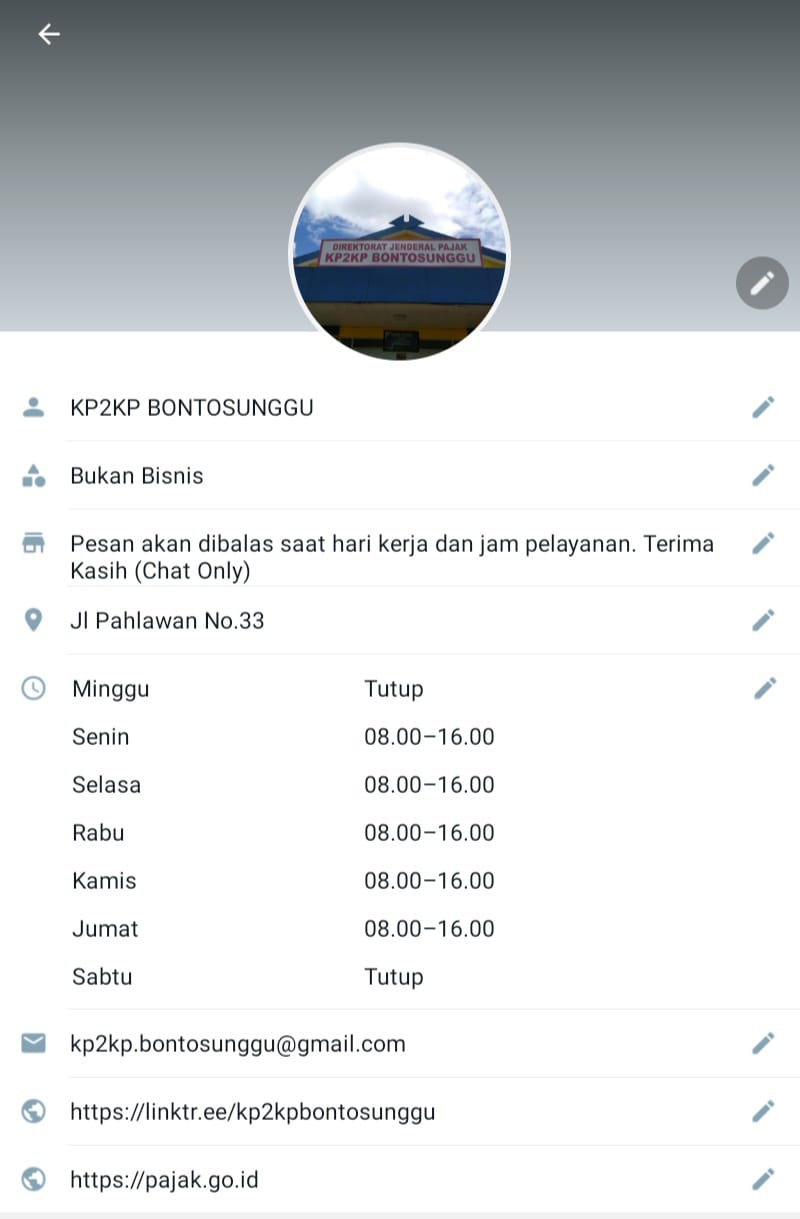
Task: Edit the kp2kp.bontosunggu@gmail.com email
Action: point(763,1043)
